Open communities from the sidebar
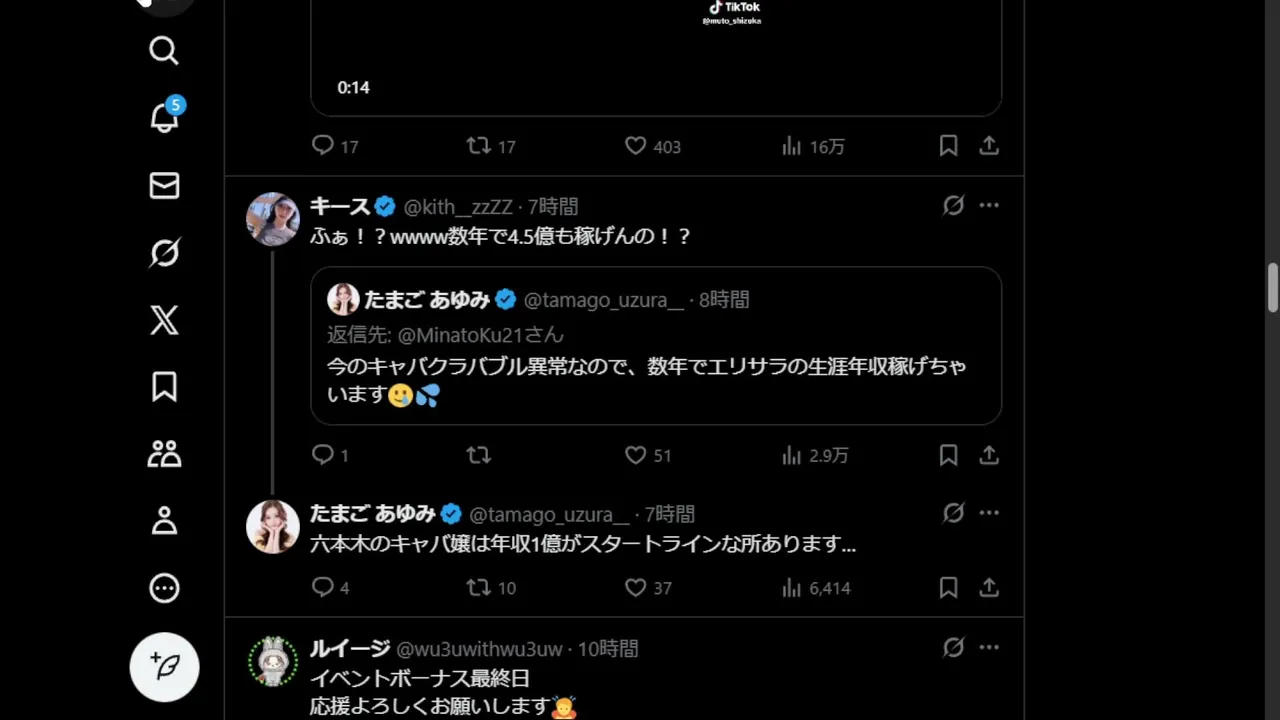Viewport: 1280px width, 720px height. click(x=164, y=454)
